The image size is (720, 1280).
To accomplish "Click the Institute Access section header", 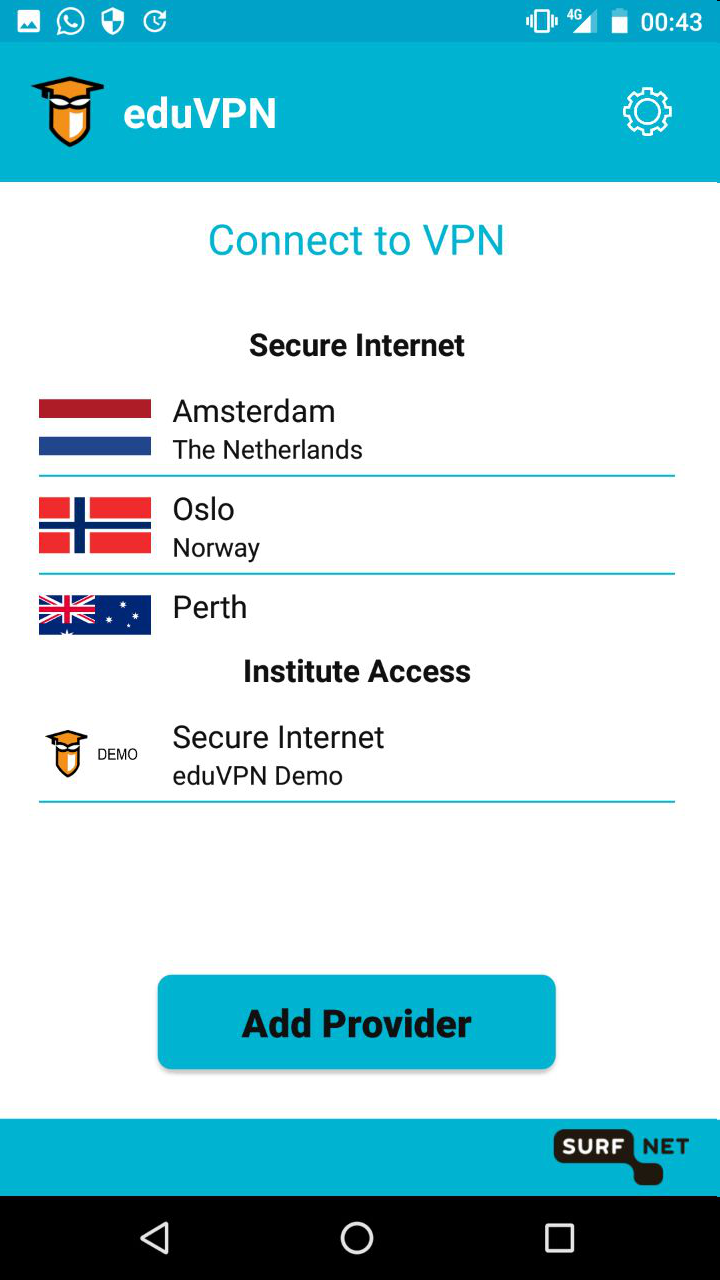I will point(356,670).
